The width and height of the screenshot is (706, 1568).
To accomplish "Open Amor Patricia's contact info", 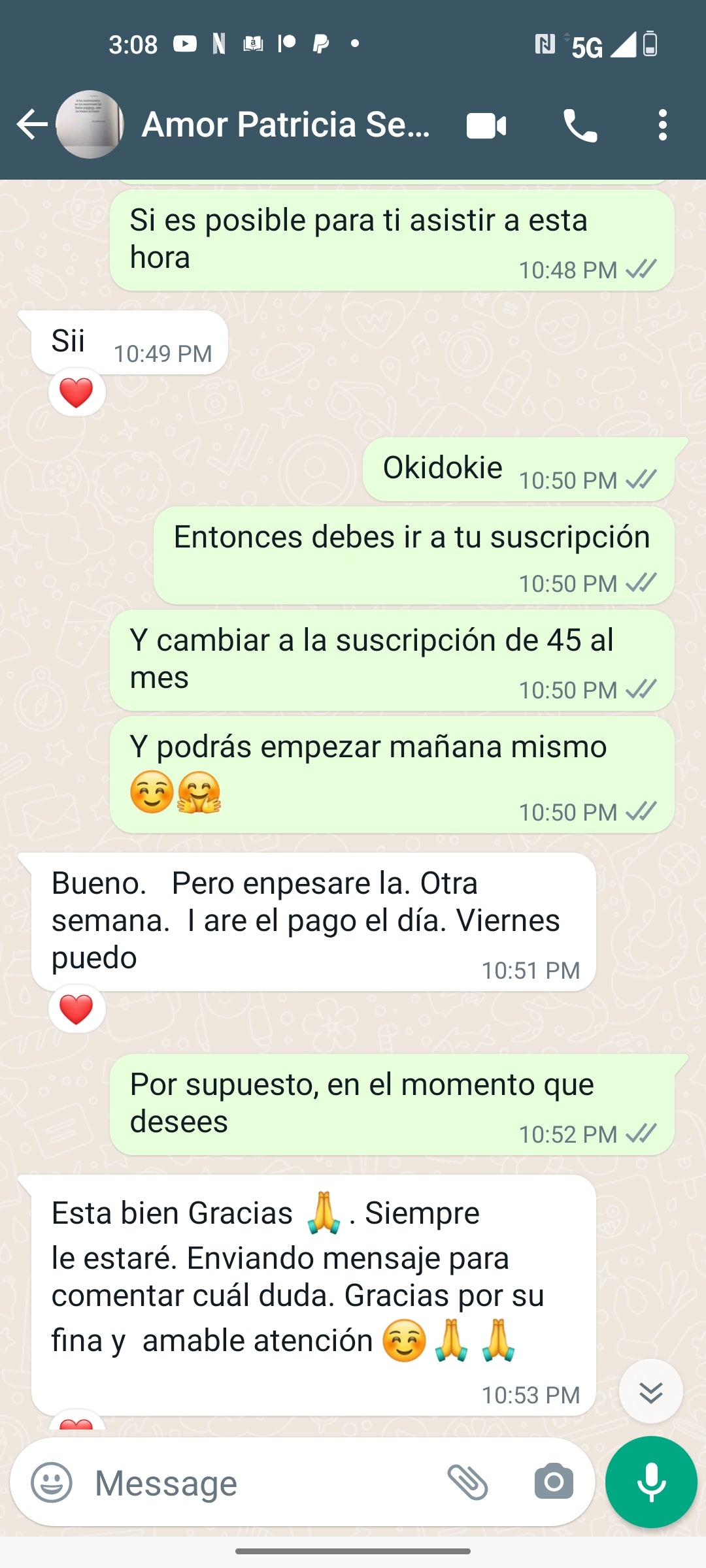I will point(286,125).
